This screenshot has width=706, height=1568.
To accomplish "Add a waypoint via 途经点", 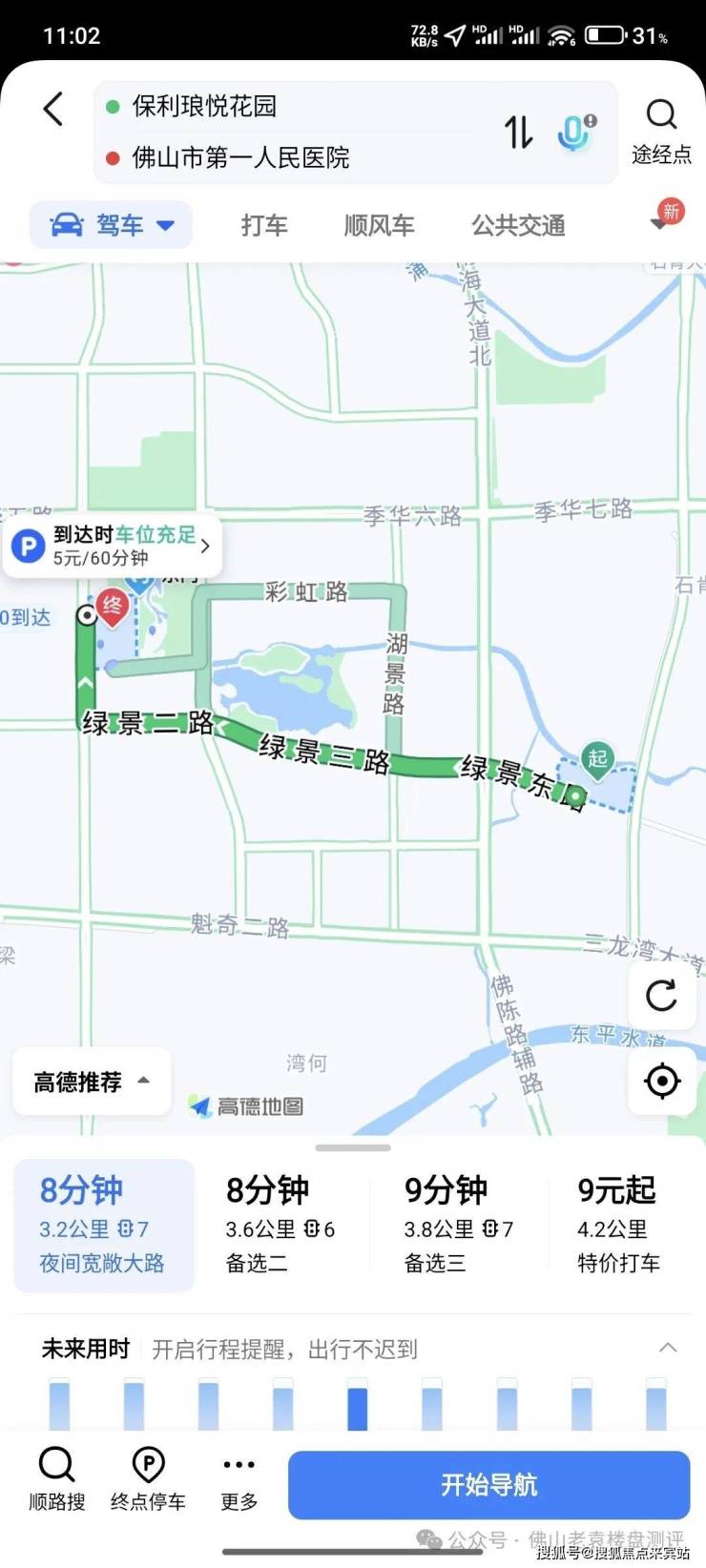I will click(x=661, y=131).
